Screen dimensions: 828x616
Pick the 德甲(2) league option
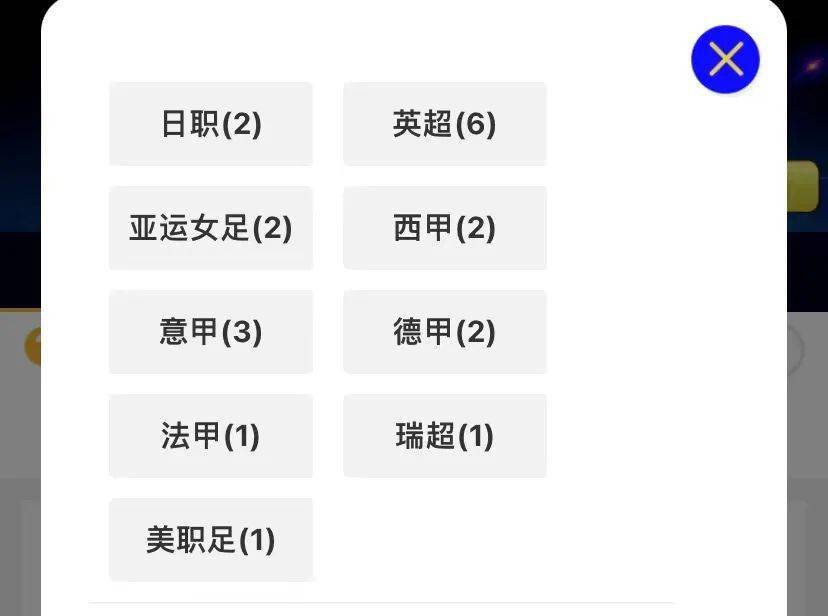(x=445, y=332)
